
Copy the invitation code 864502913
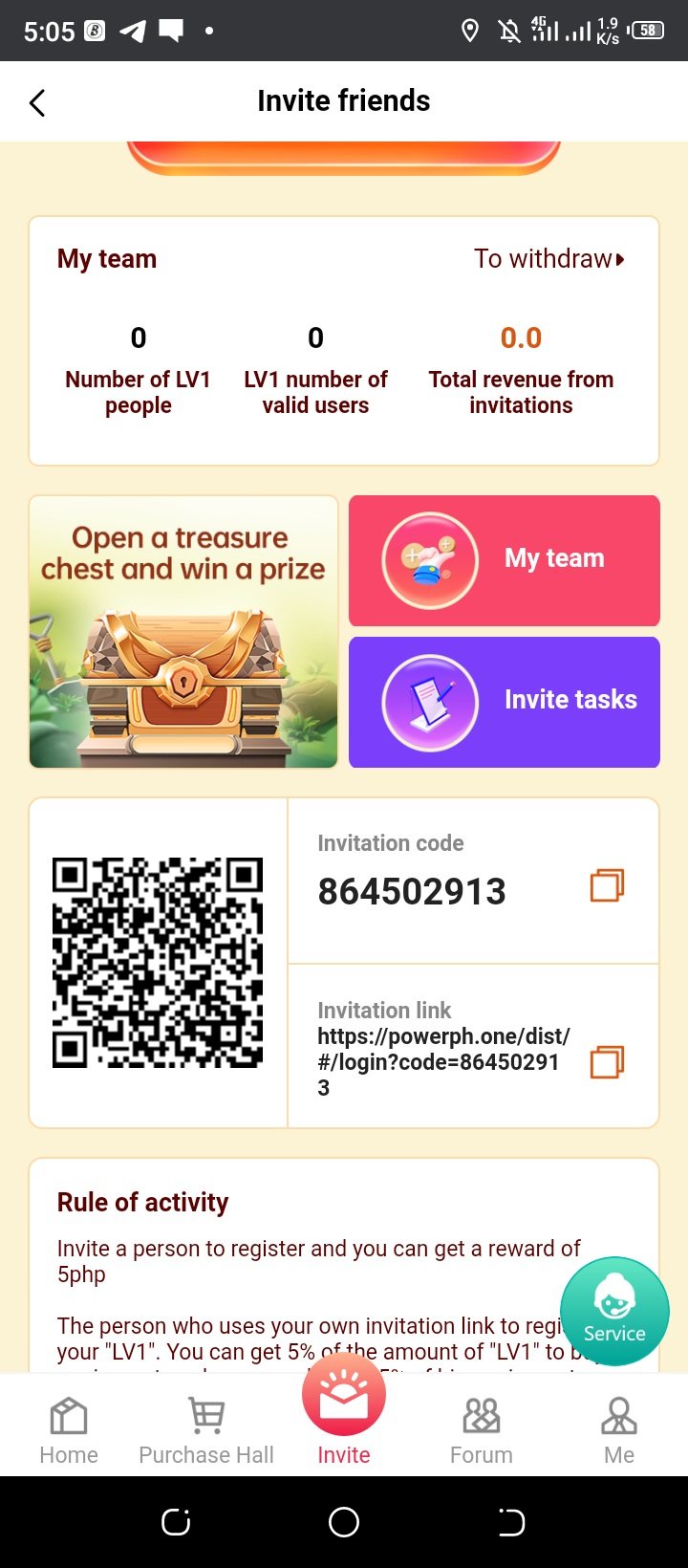coord(607,885)
